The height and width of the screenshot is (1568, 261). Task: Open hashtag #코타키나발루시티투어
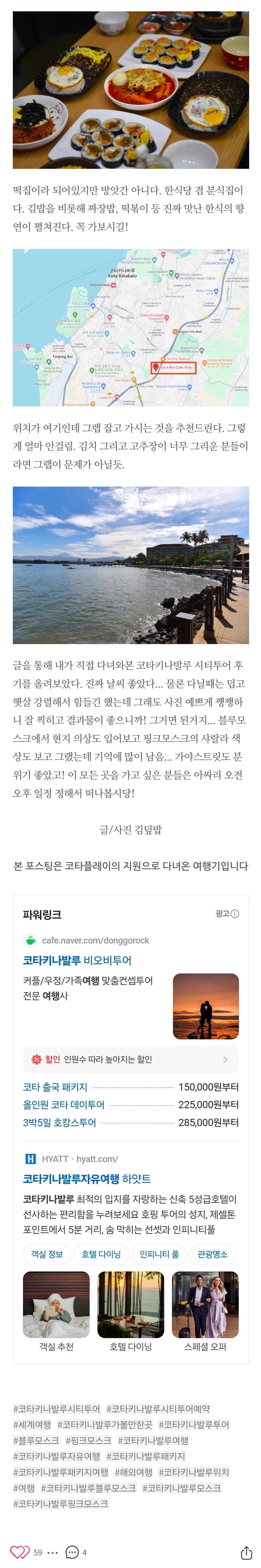click(x=57, y=1409)
